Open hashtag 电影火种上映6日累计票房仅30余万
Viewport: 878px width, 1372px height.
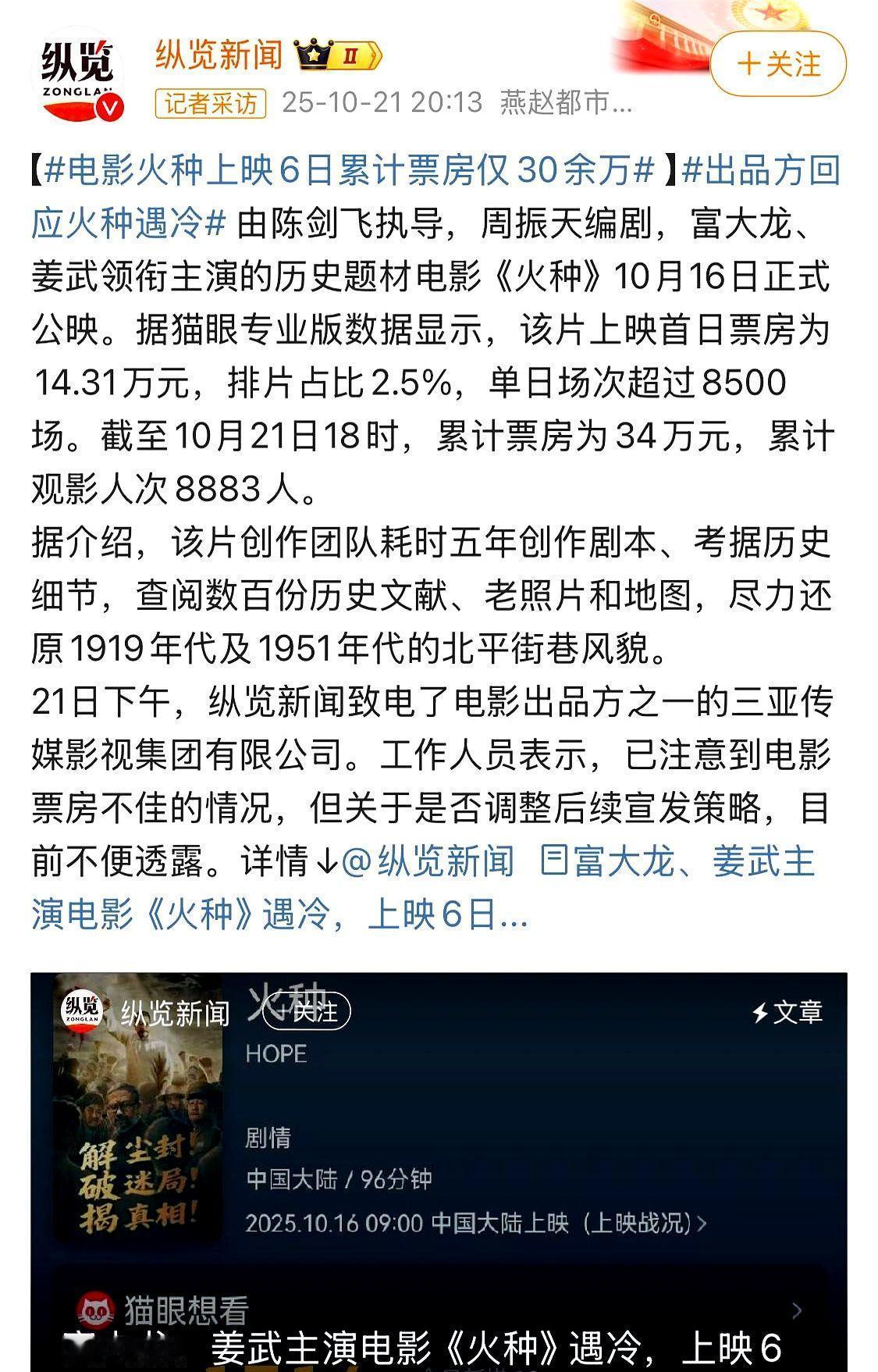349,170
